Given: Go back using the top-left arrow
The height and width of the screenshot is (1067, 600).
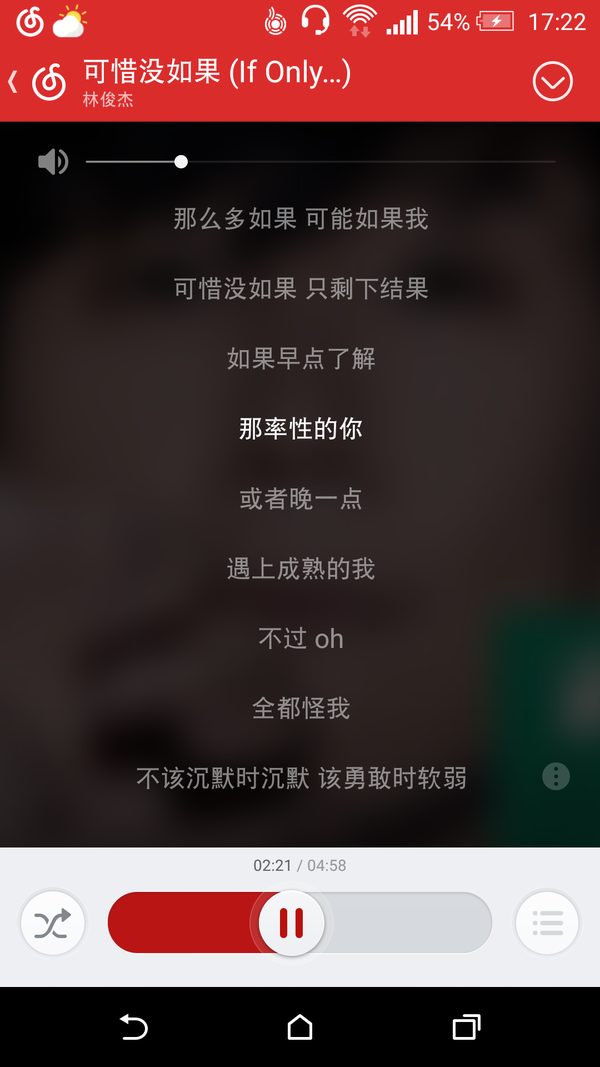Looking at the screenshot, I should (14, 82).
